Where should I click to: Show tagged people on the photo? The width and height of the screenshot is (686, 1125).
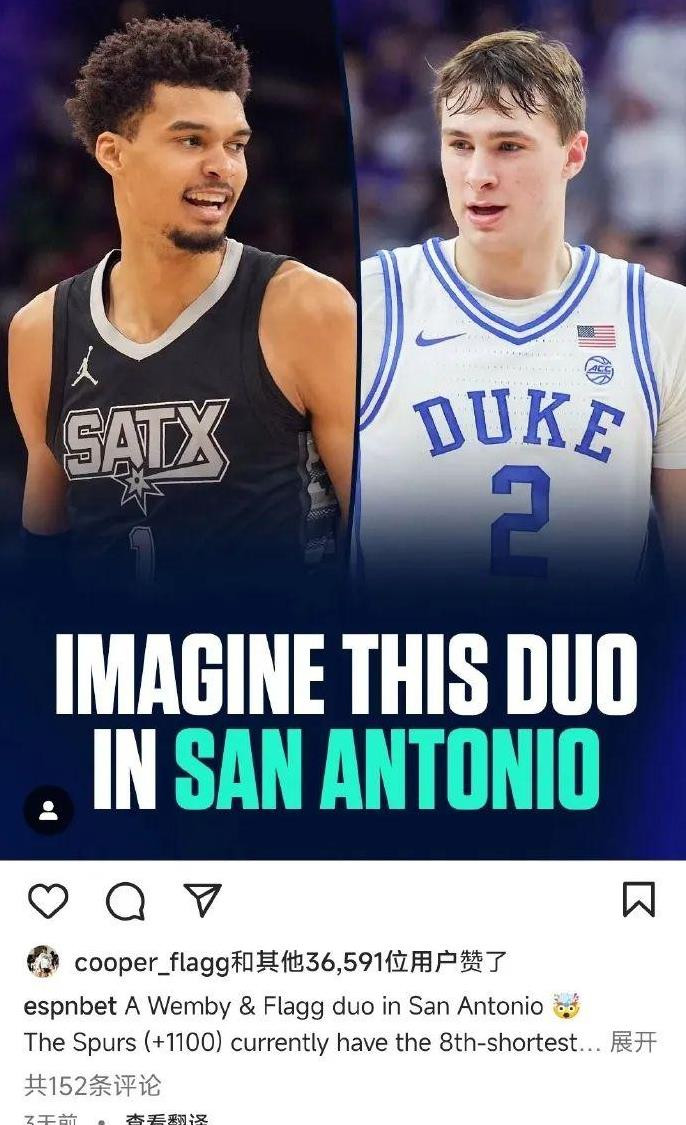click(x=48, y=811)
